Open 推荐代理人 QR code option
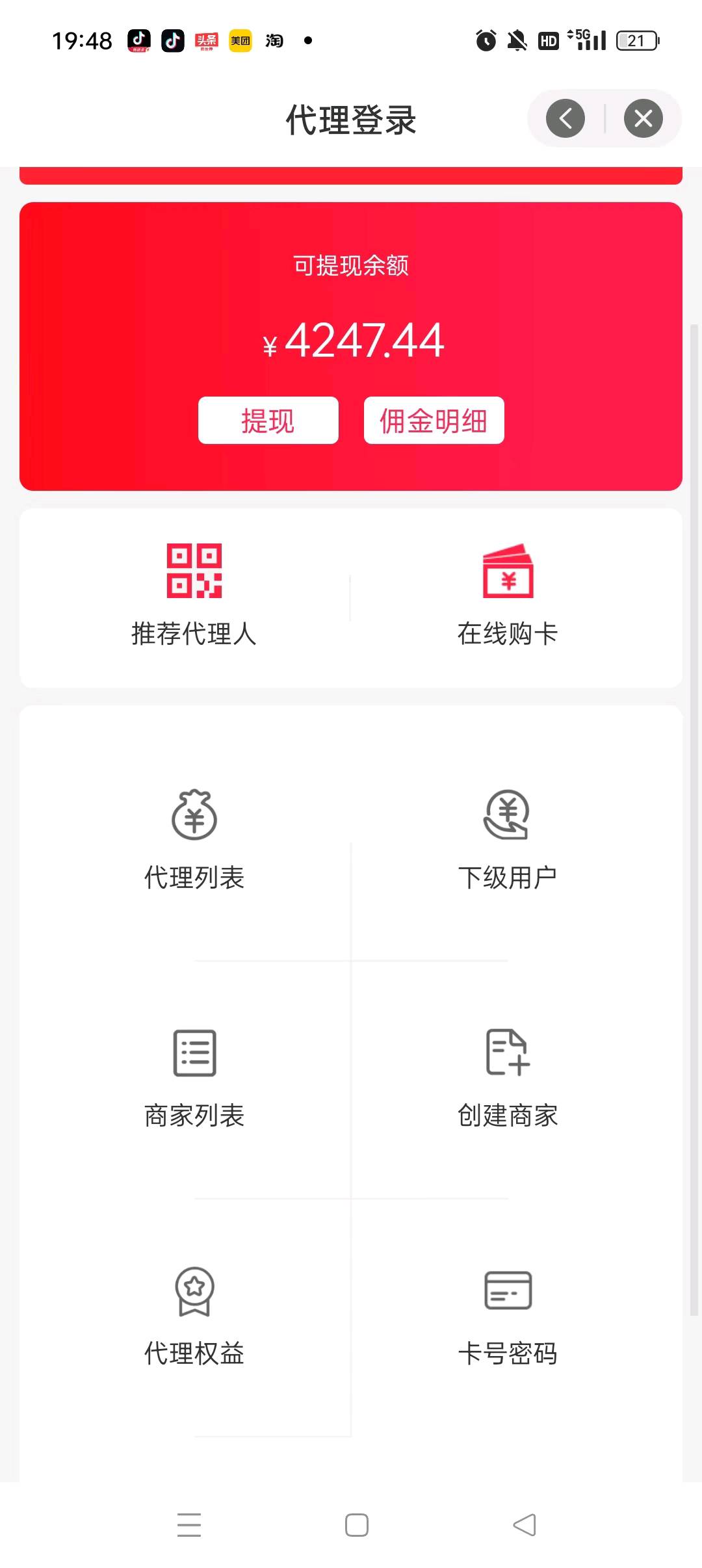702x1568 pixels. click(194, 595)
